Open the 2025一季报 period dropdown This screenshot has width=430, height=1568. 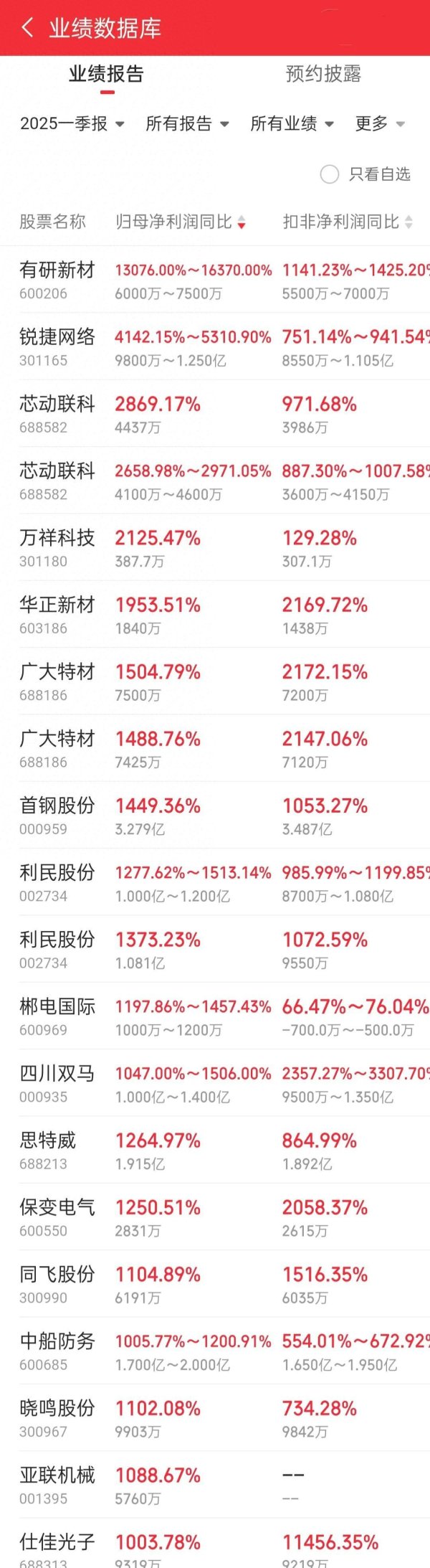[x=72, y=124]
